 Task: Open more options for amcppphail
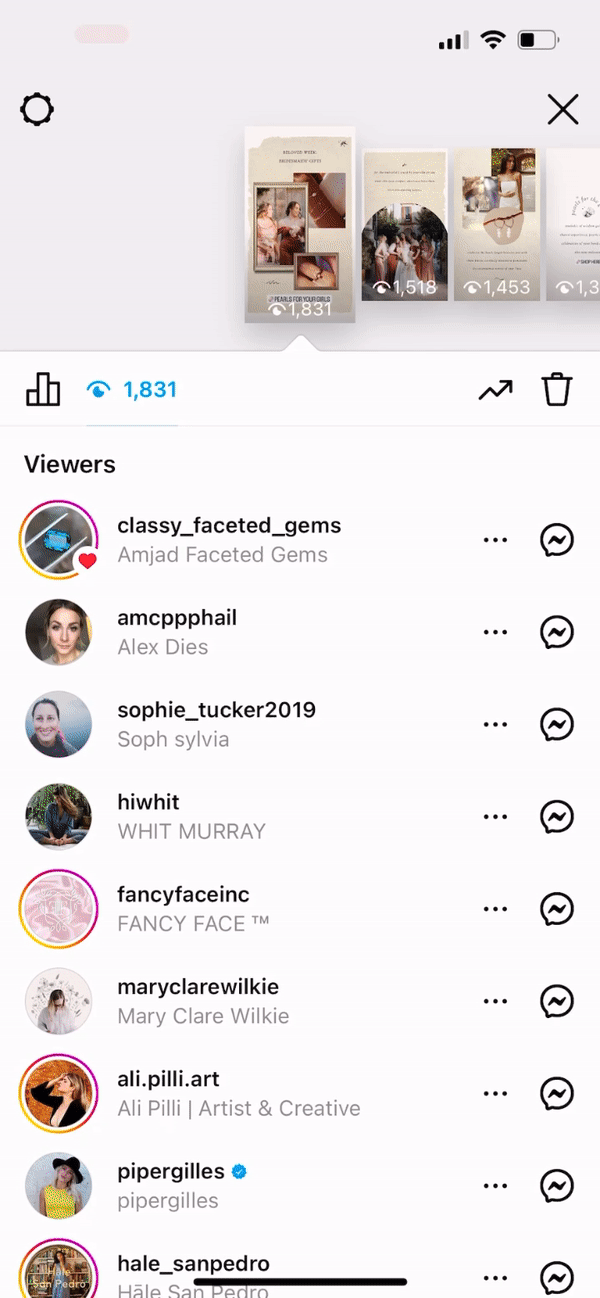(x=496, y=632)
